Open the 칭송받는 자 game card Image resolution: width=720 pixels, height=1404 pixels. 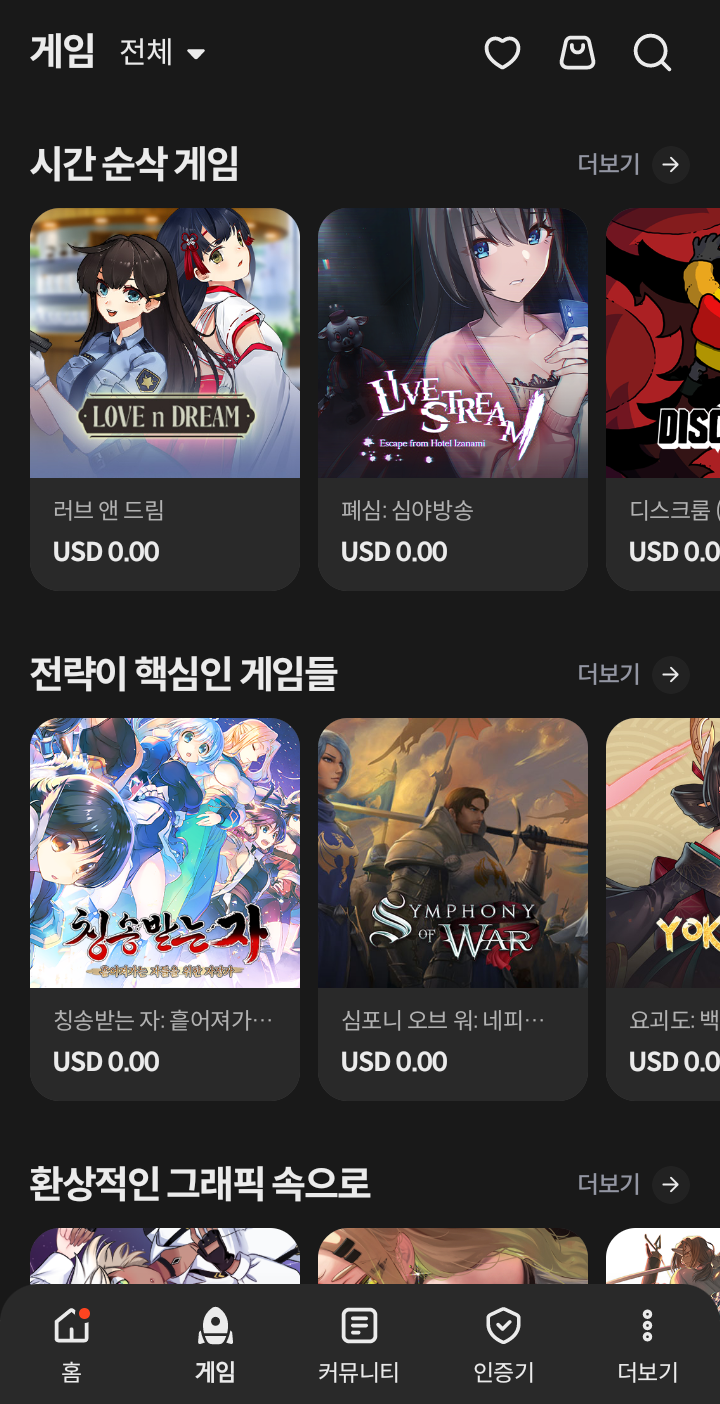[165, 908]
